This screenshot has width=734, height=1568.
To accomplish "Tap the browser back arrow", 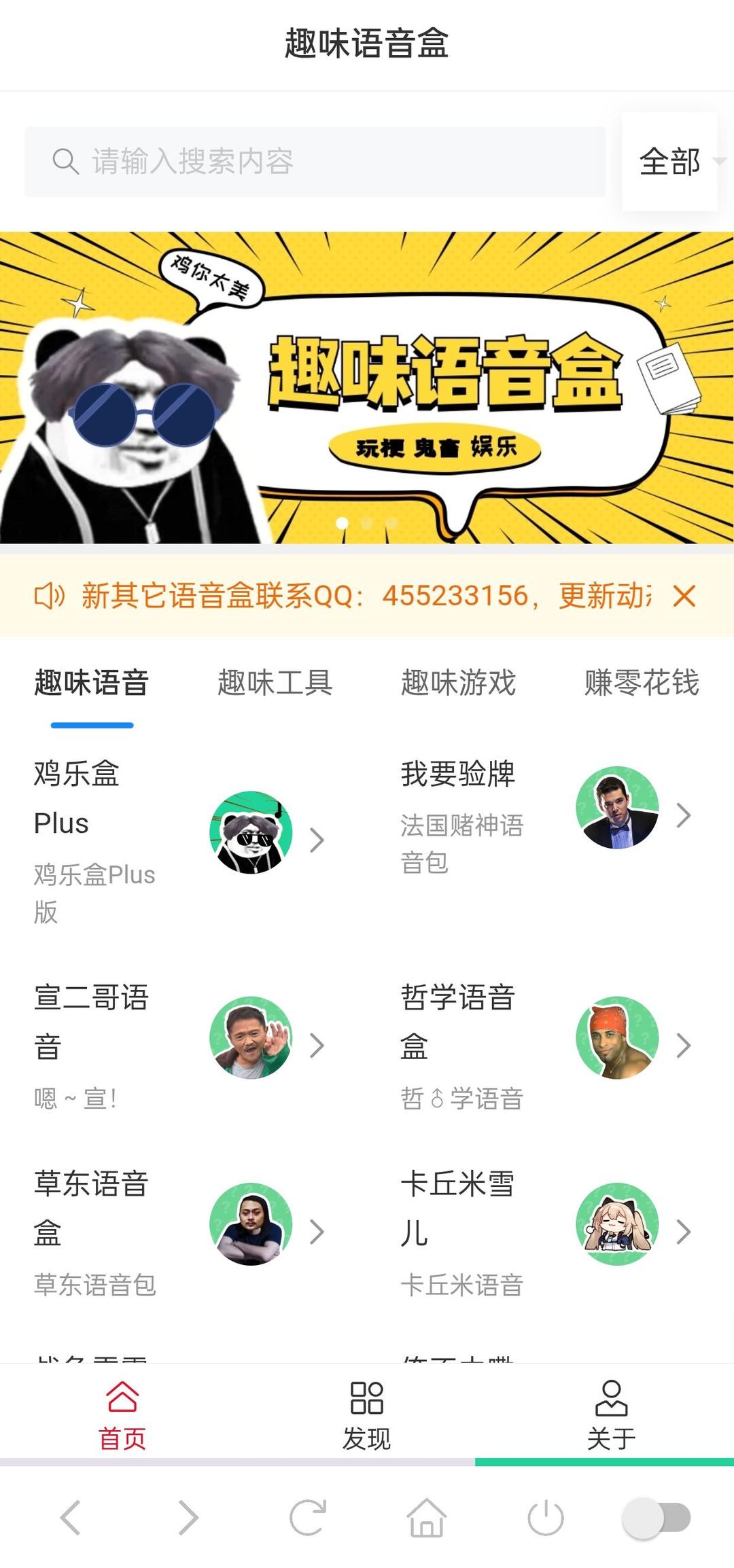I will point(71,1518).
